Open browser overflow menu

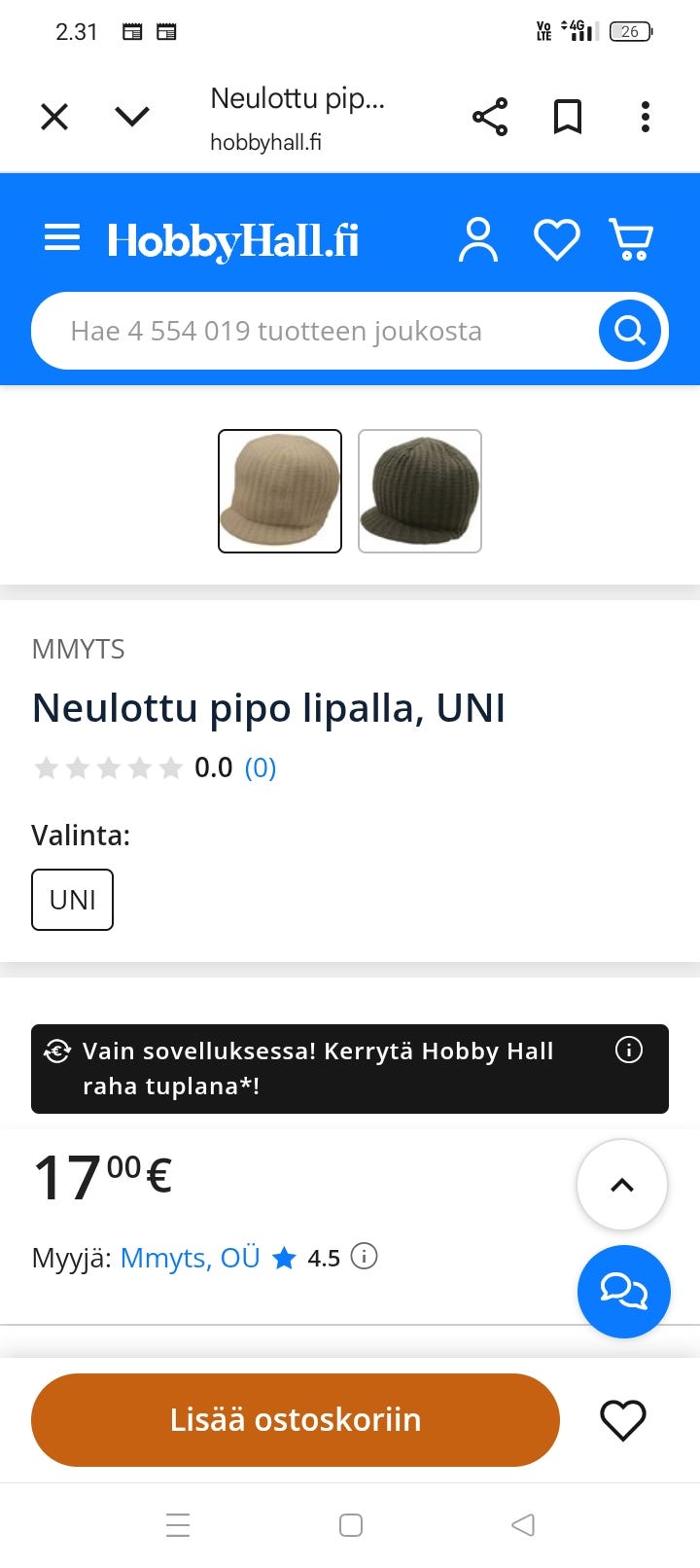(x=645, y=116)
